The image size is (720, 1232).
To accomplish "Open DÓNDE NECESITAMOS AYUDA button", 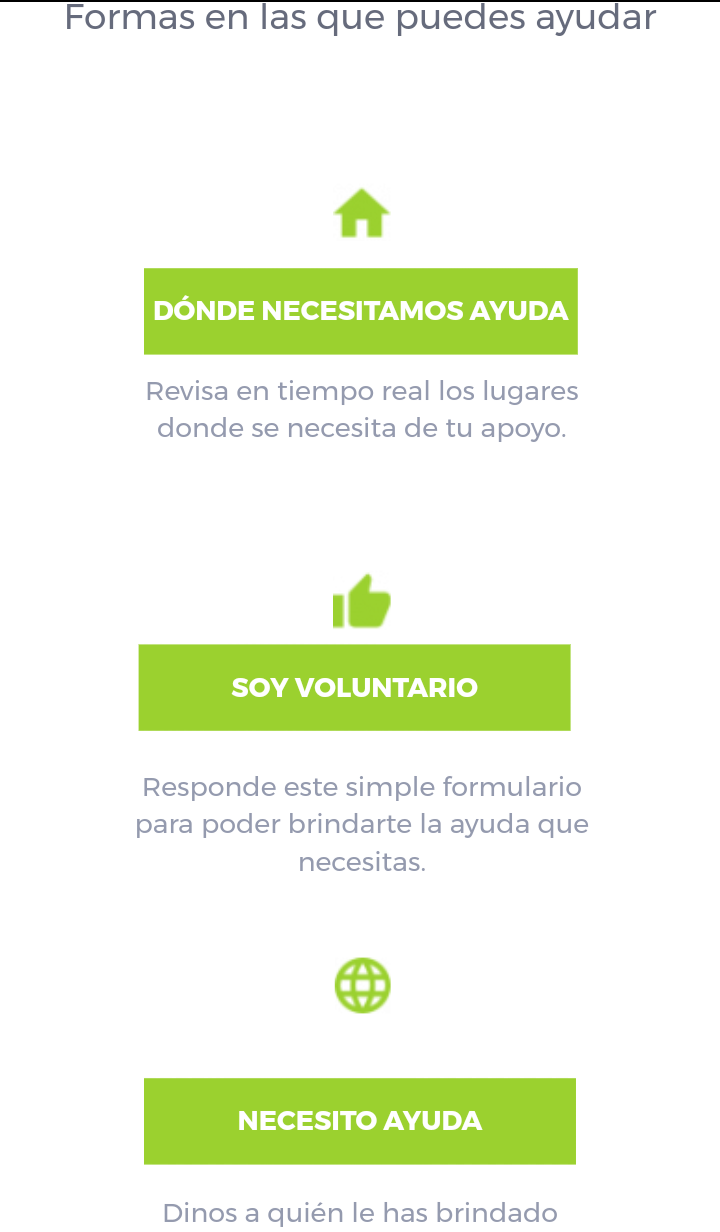I will click(x=360, y=311).
